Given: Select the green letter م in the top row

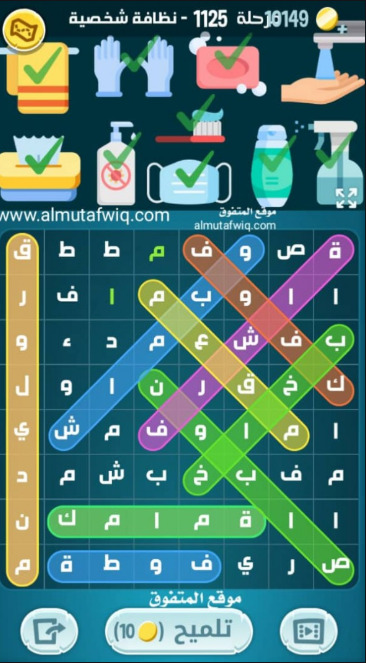Looking at the screenshot, I should [156, 252].
